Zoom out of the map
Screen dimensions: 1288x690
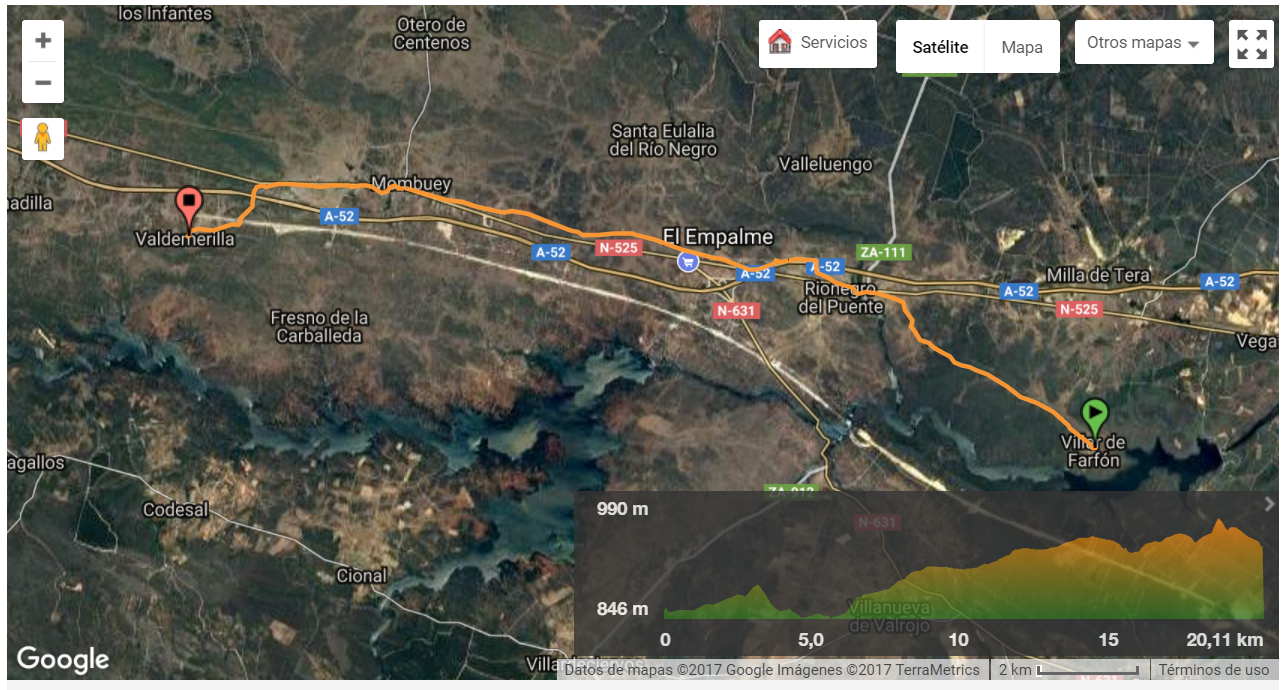43,82
